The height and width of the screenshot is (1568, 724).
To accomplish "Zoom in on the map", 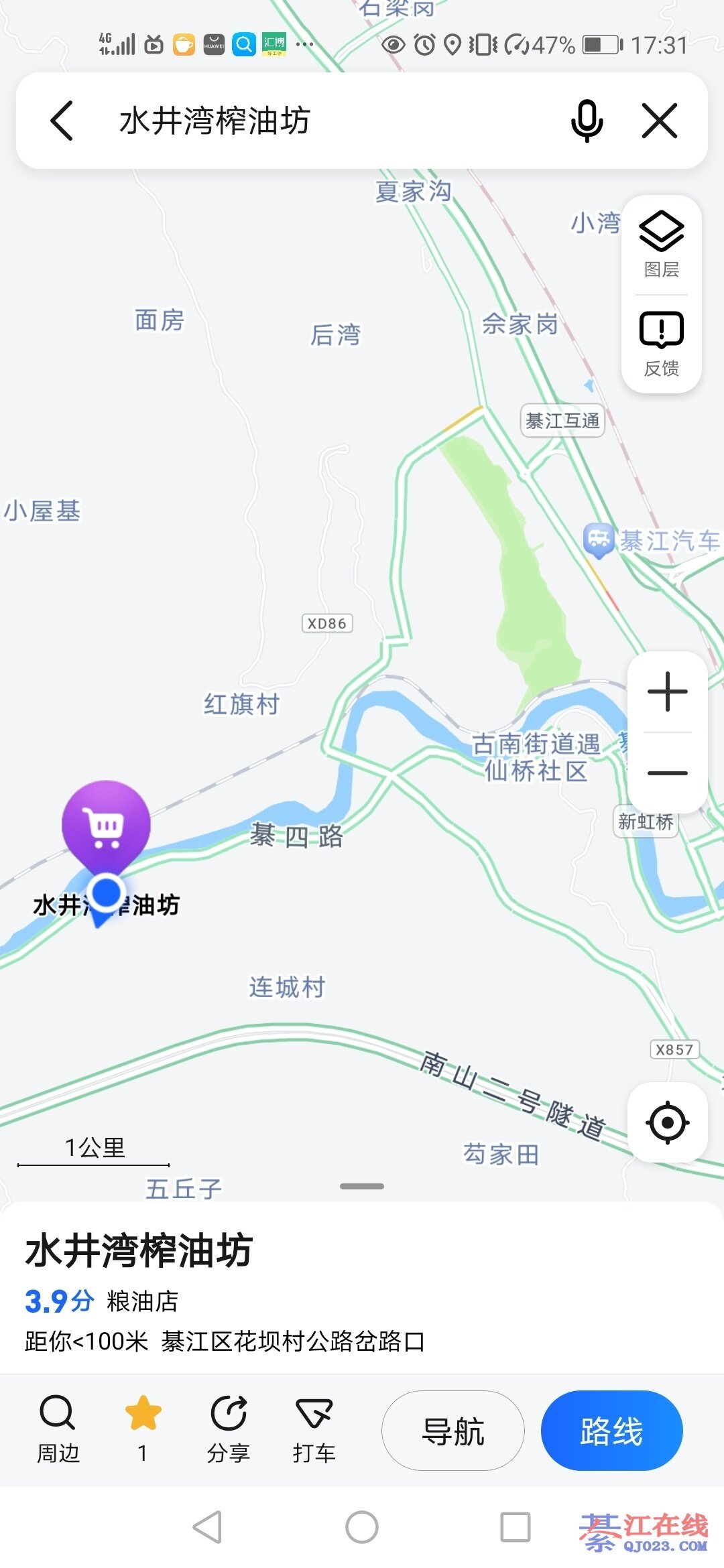I will [668, 692].
